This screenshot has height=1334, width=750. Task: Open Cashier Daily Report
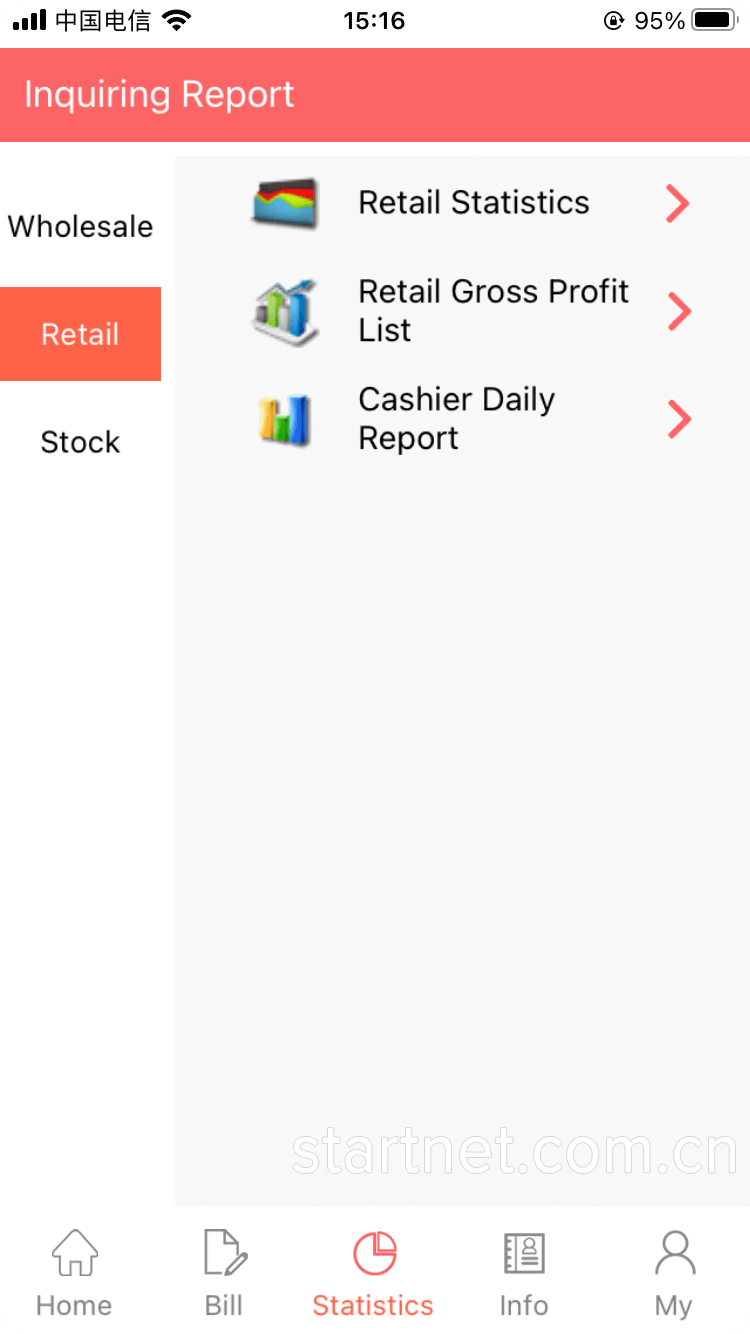click(x=462, y=419)
